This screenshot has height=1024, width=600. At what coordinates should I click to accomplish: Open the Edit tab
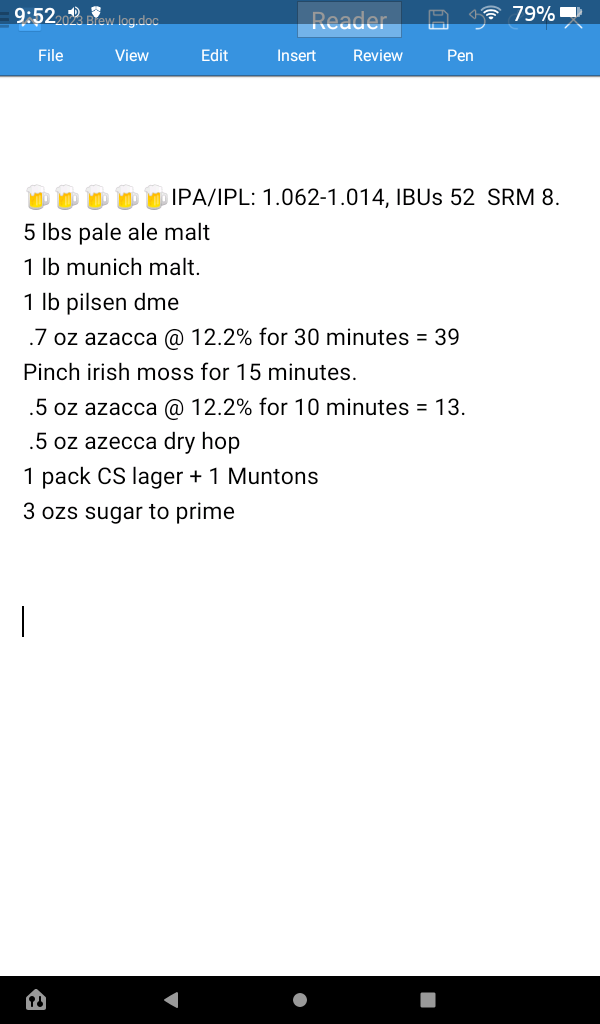(214, 56)
